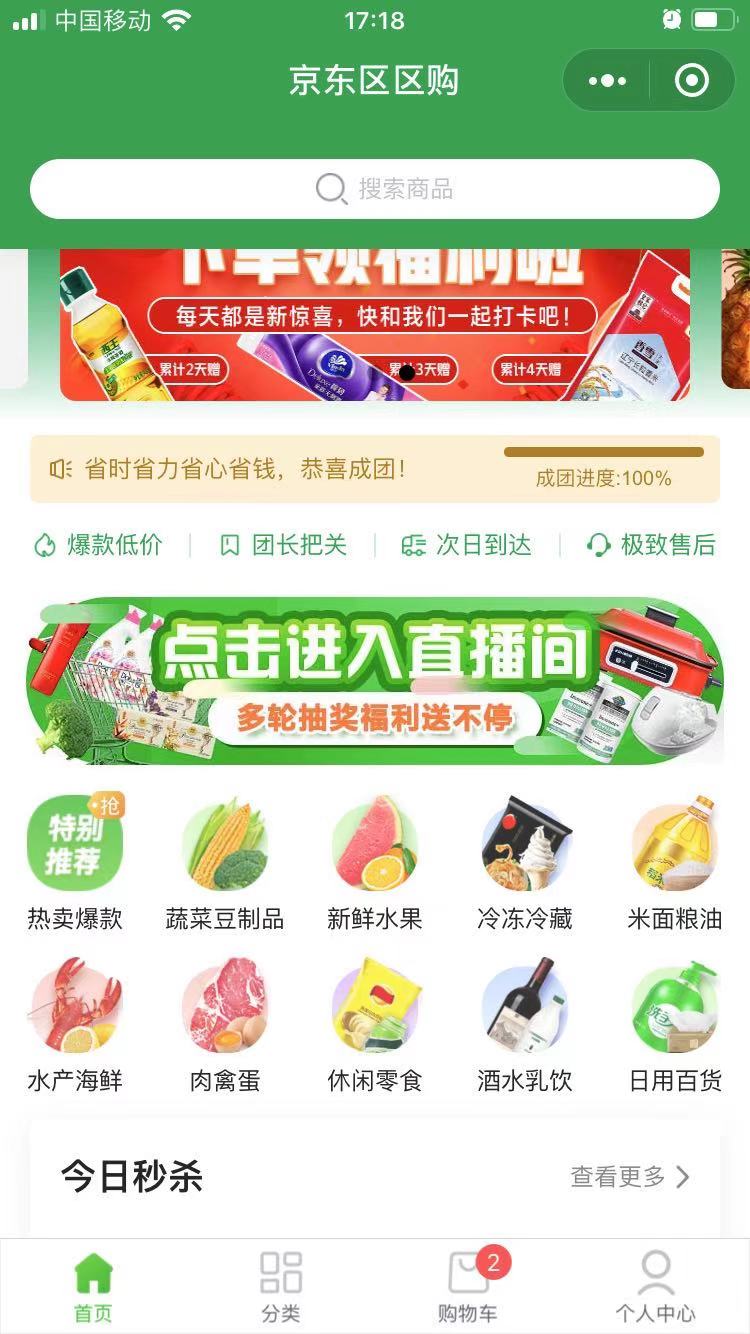Tap the 首页 tab
The width and height of the screenshot is (750, 1334).
93,1286
